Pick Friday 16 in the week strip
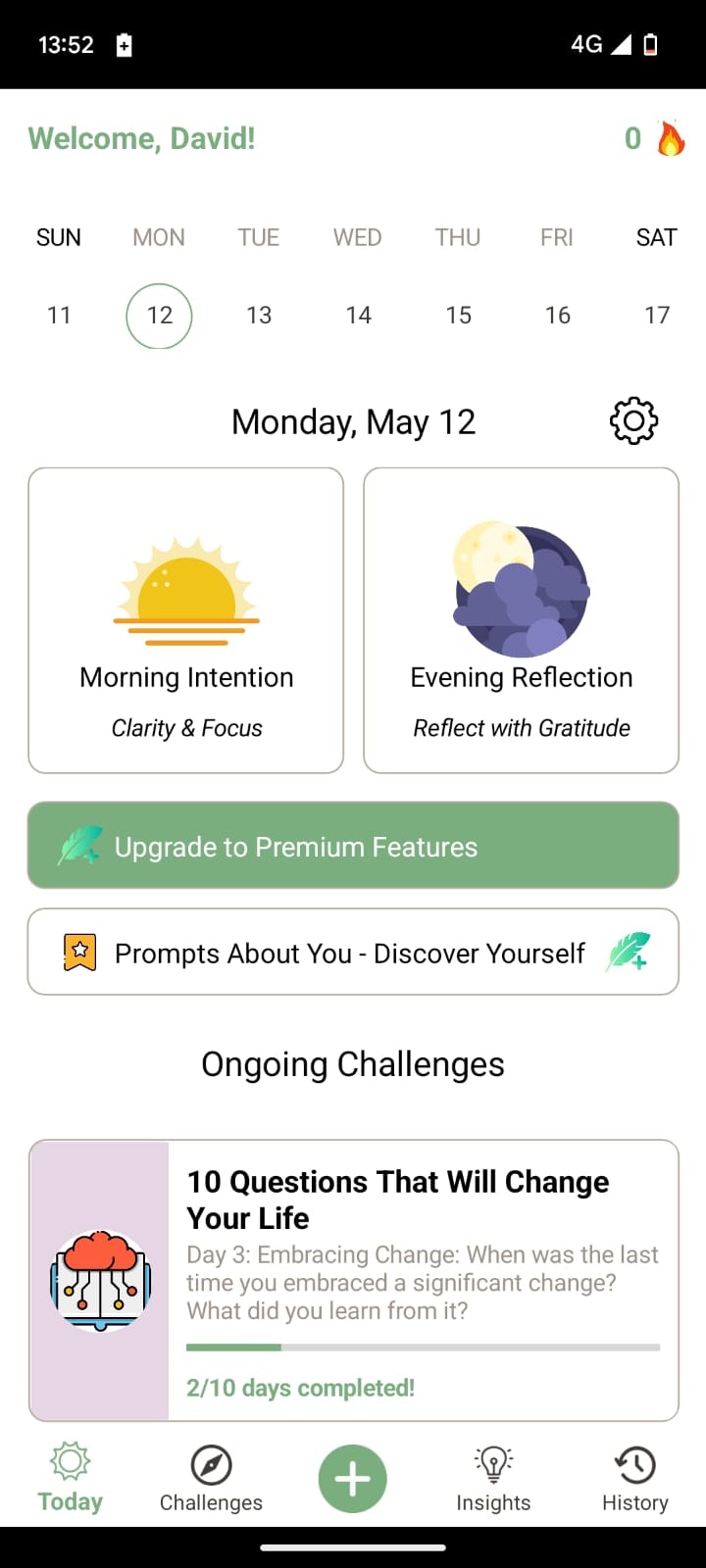 pos(557,316)
